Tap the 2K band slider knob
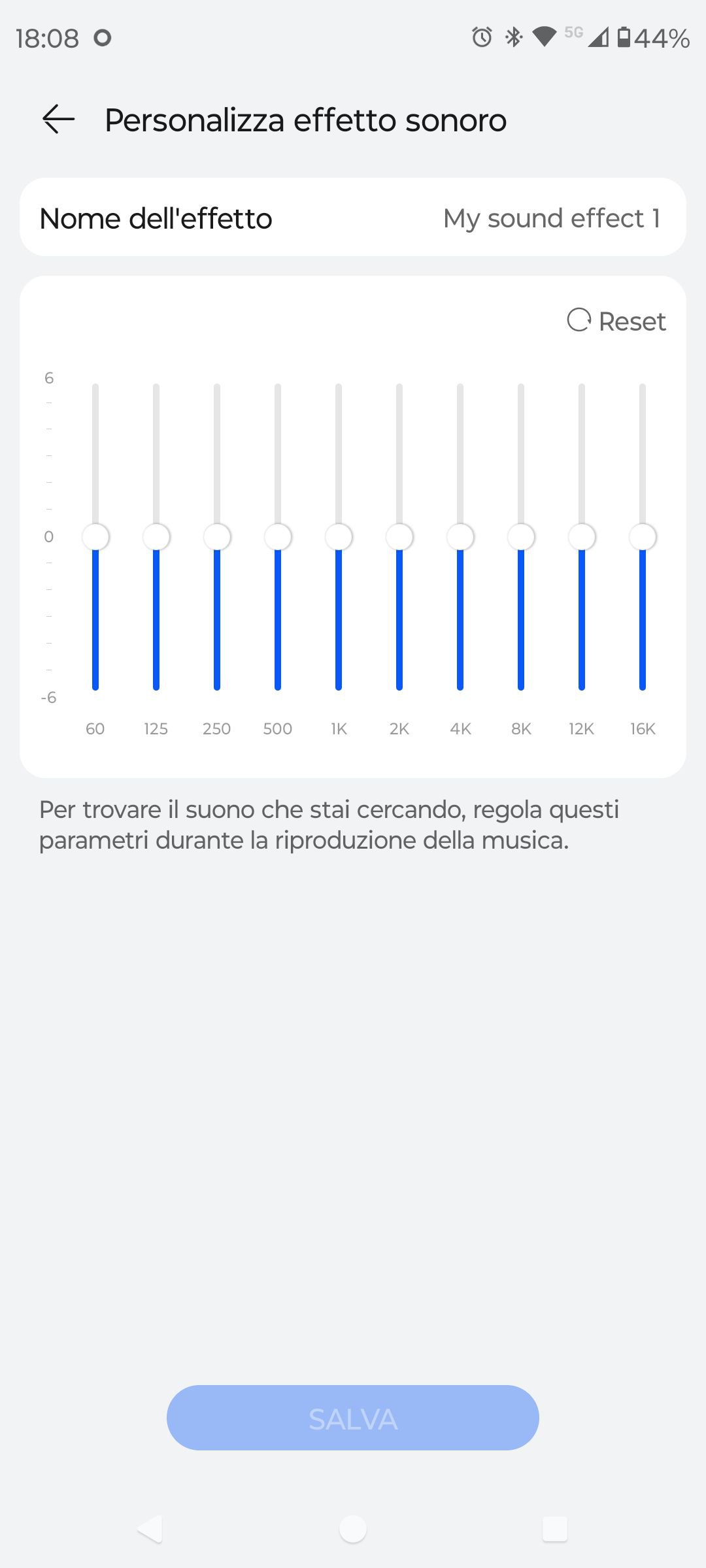The height and width of the screenshot is (1568, 706). [399, 537]
